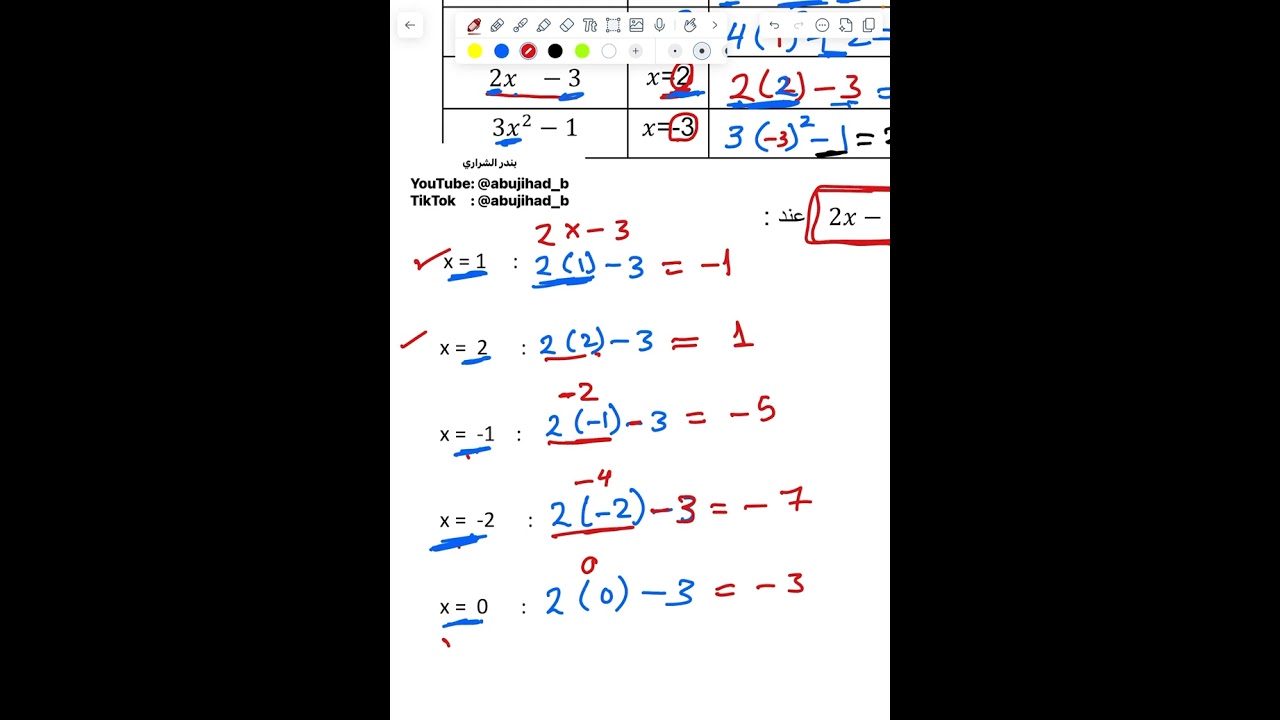Select the pen tool
1280x720 pixels.
coord(474,25)
